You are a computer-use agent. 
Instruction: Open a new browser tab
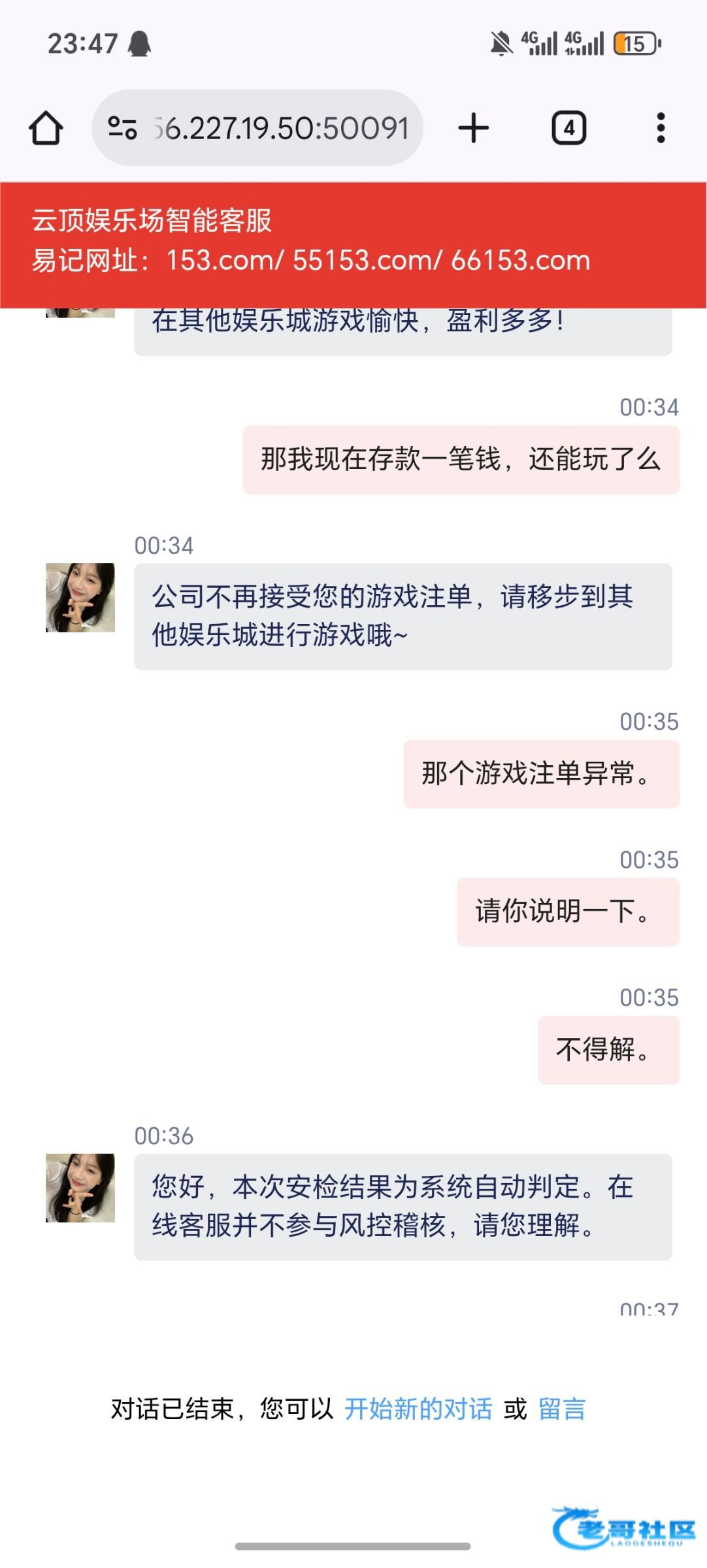click(473, 128)
